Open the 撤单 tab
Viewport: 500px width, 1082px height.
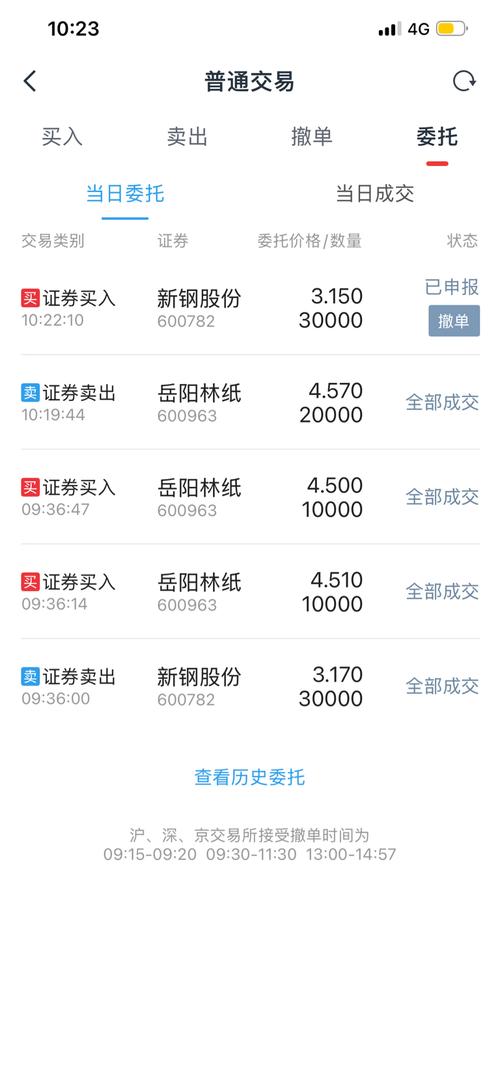tap(312, 137)
